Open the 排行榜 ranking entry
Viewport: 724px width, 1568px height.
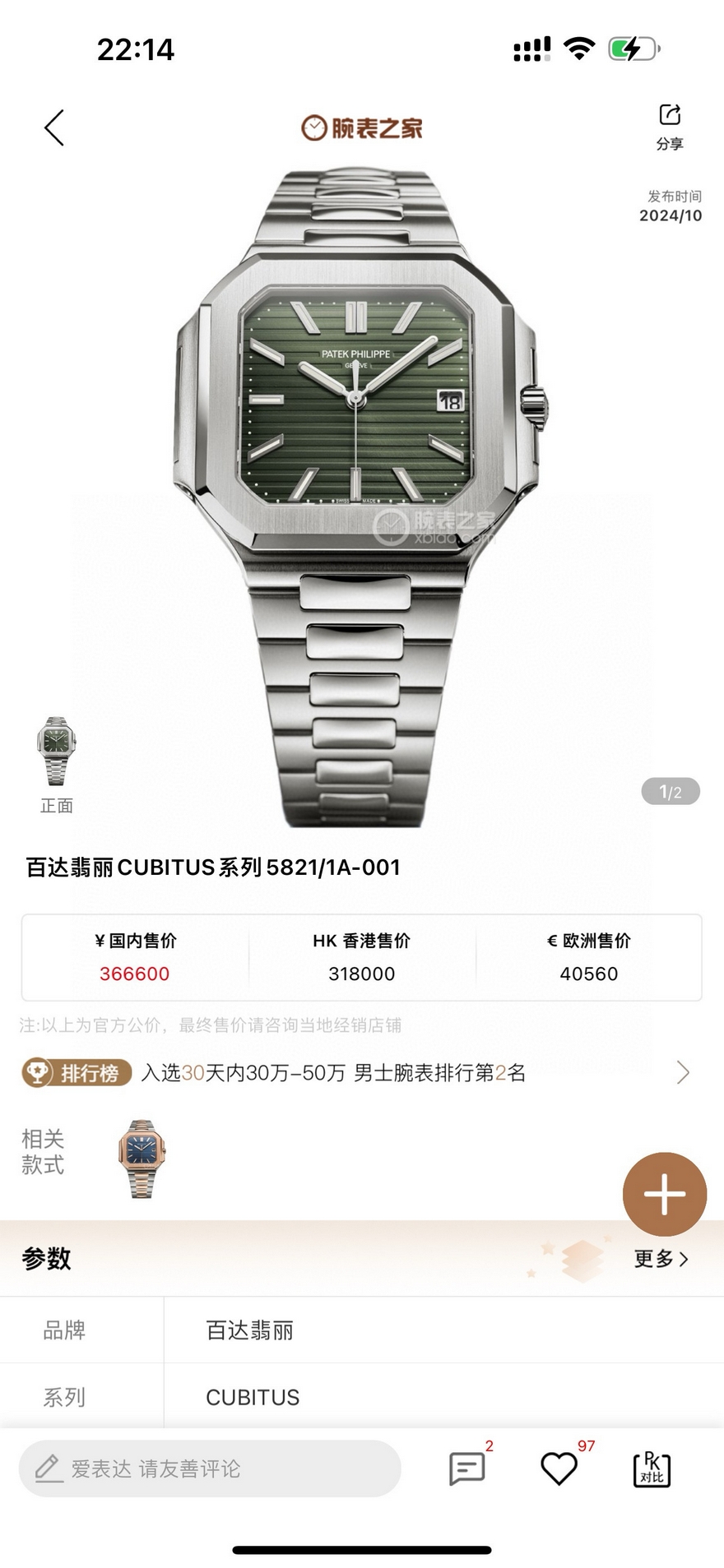coord(354,1072)
